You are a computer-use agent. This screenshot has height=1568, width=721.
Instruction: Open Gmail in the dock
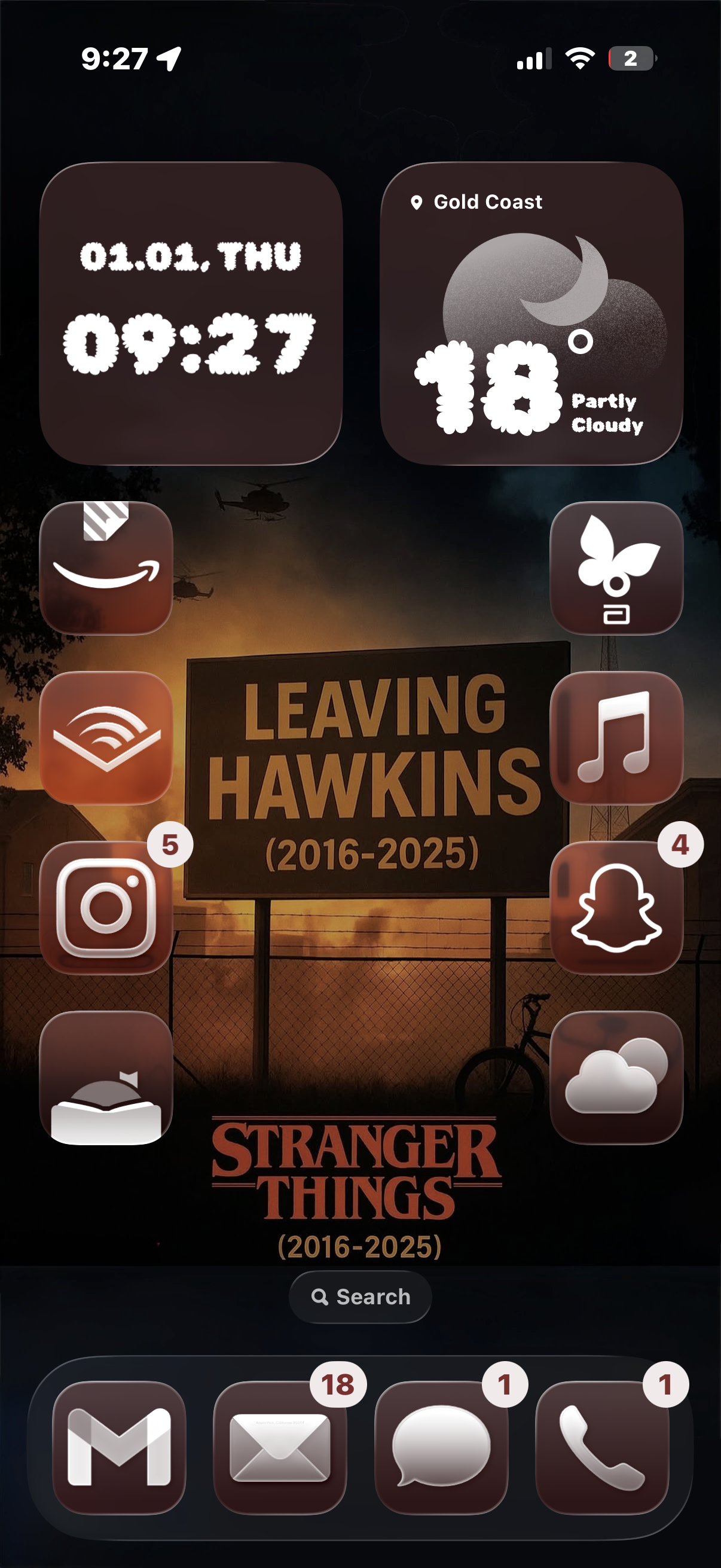pos(119,1446)
